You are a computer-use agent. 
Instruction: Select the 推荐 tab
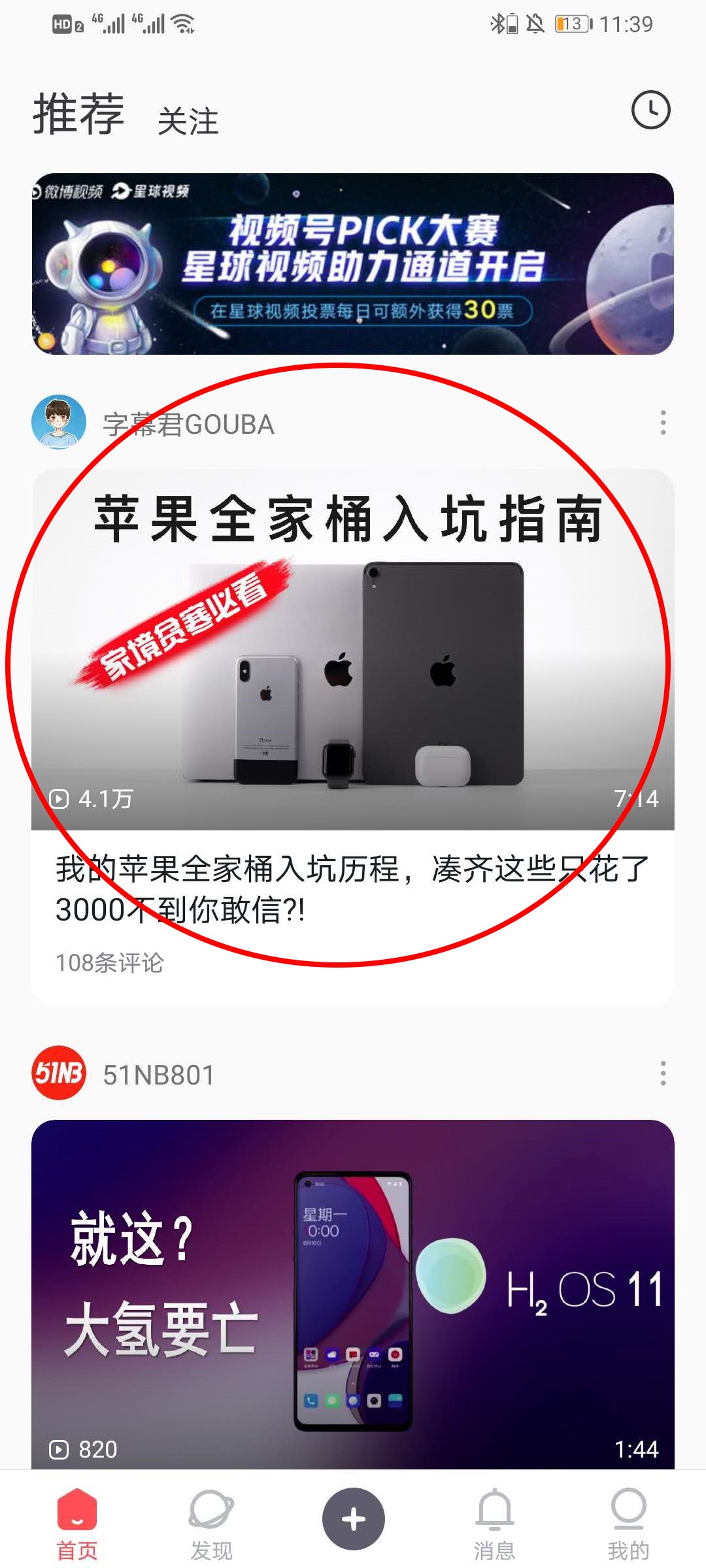click(78, 114)
